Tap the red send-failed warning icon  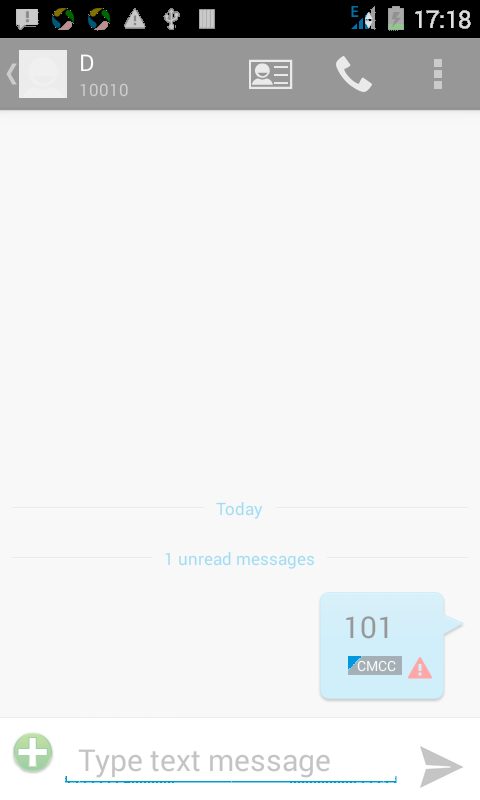point(420,667)
